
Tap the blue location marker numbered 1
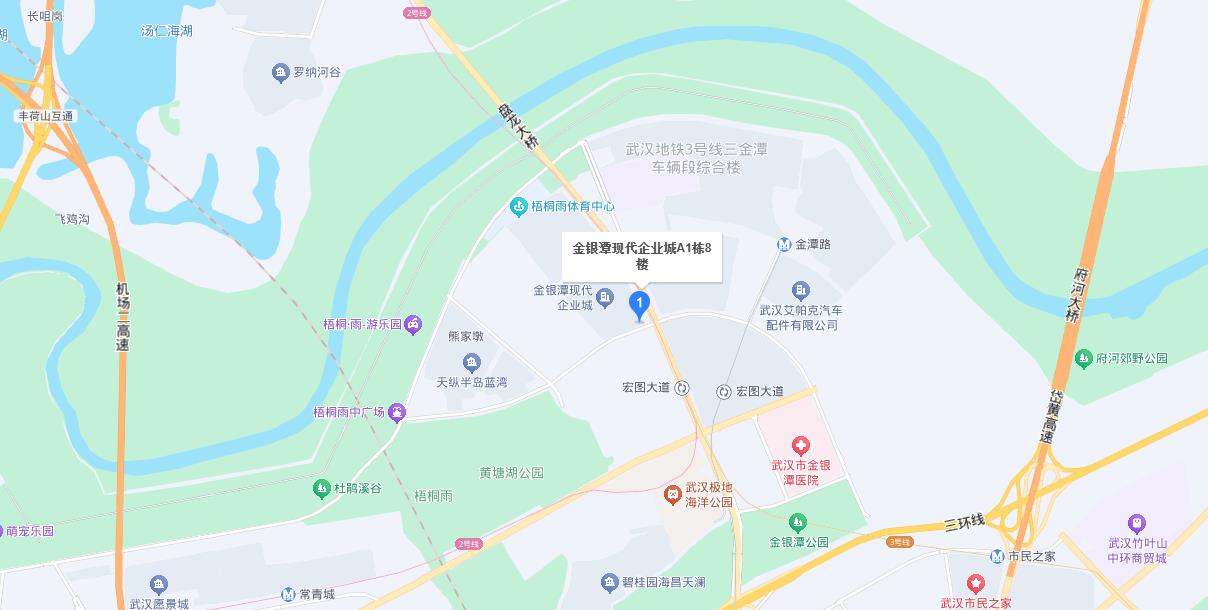pyautogui.click(x=639, y=304)
